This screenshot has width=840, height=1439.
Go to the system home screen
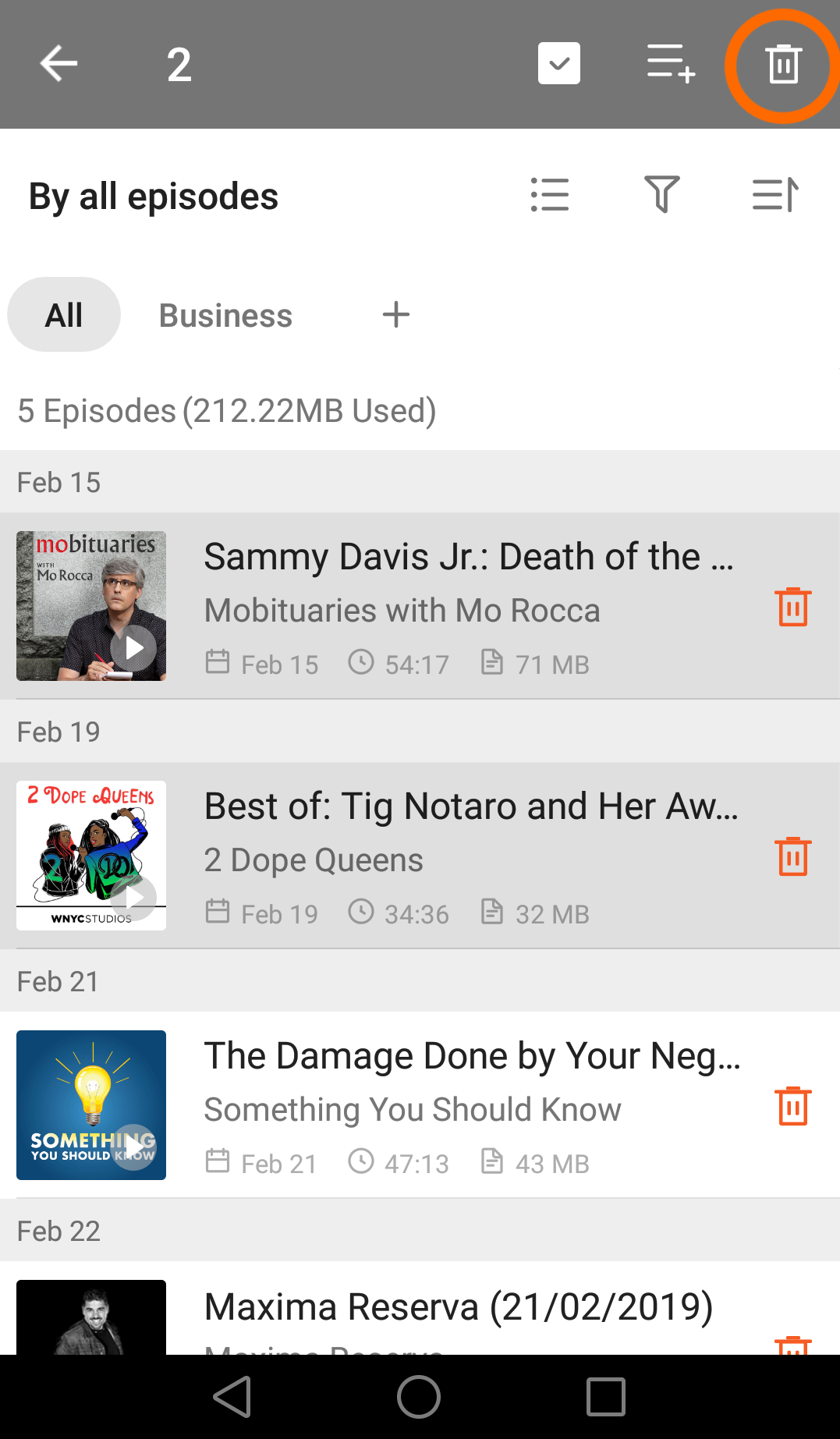point(419,1396)
